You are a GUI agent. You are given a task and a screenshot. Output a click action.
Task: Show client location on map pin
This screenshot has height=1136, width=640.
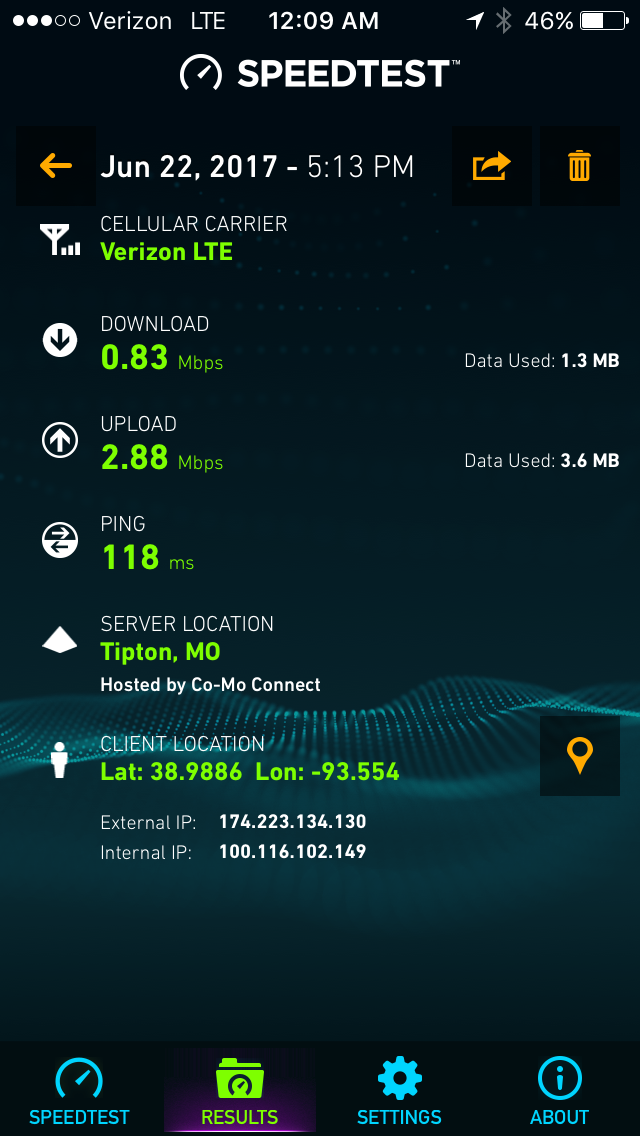[x=579, y=756]
